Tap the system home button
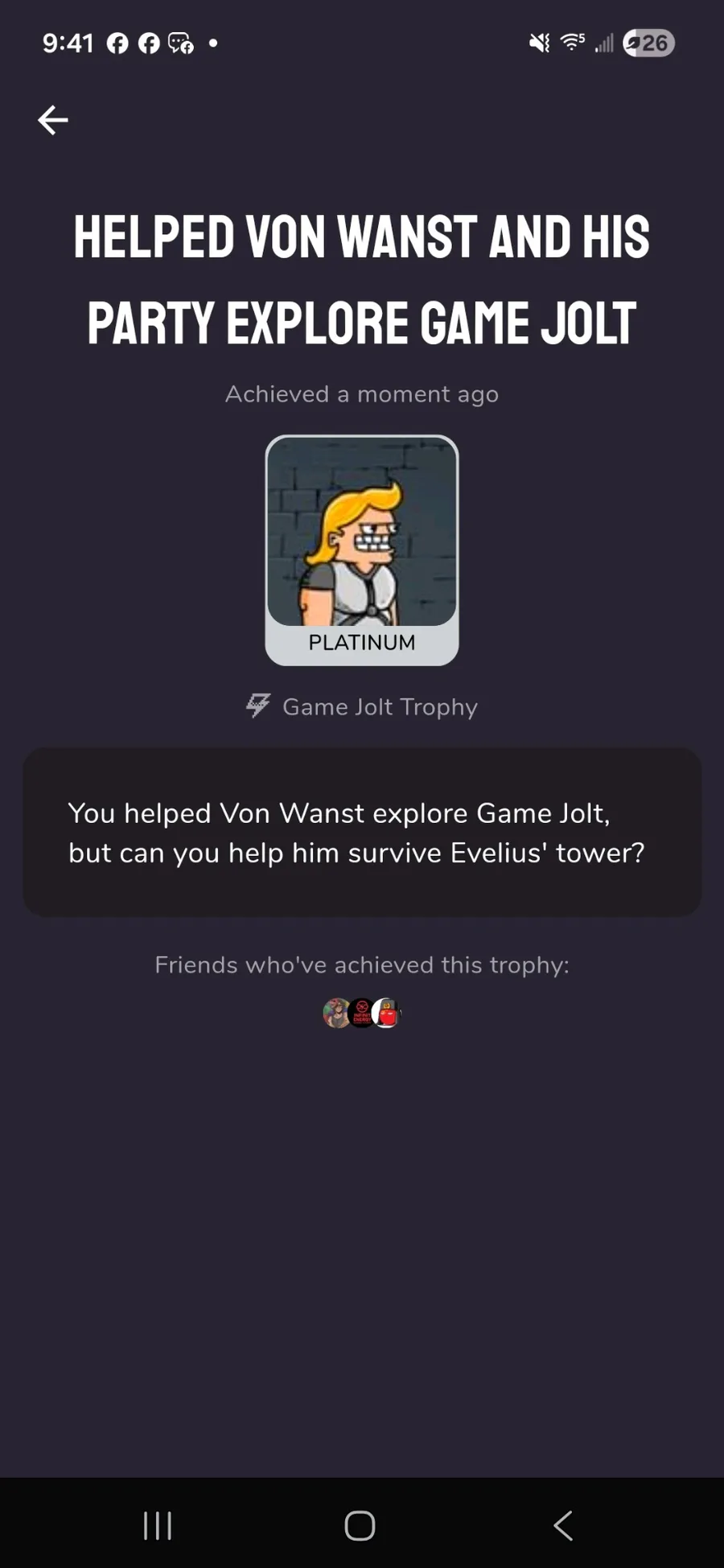 pos(360,1525)
